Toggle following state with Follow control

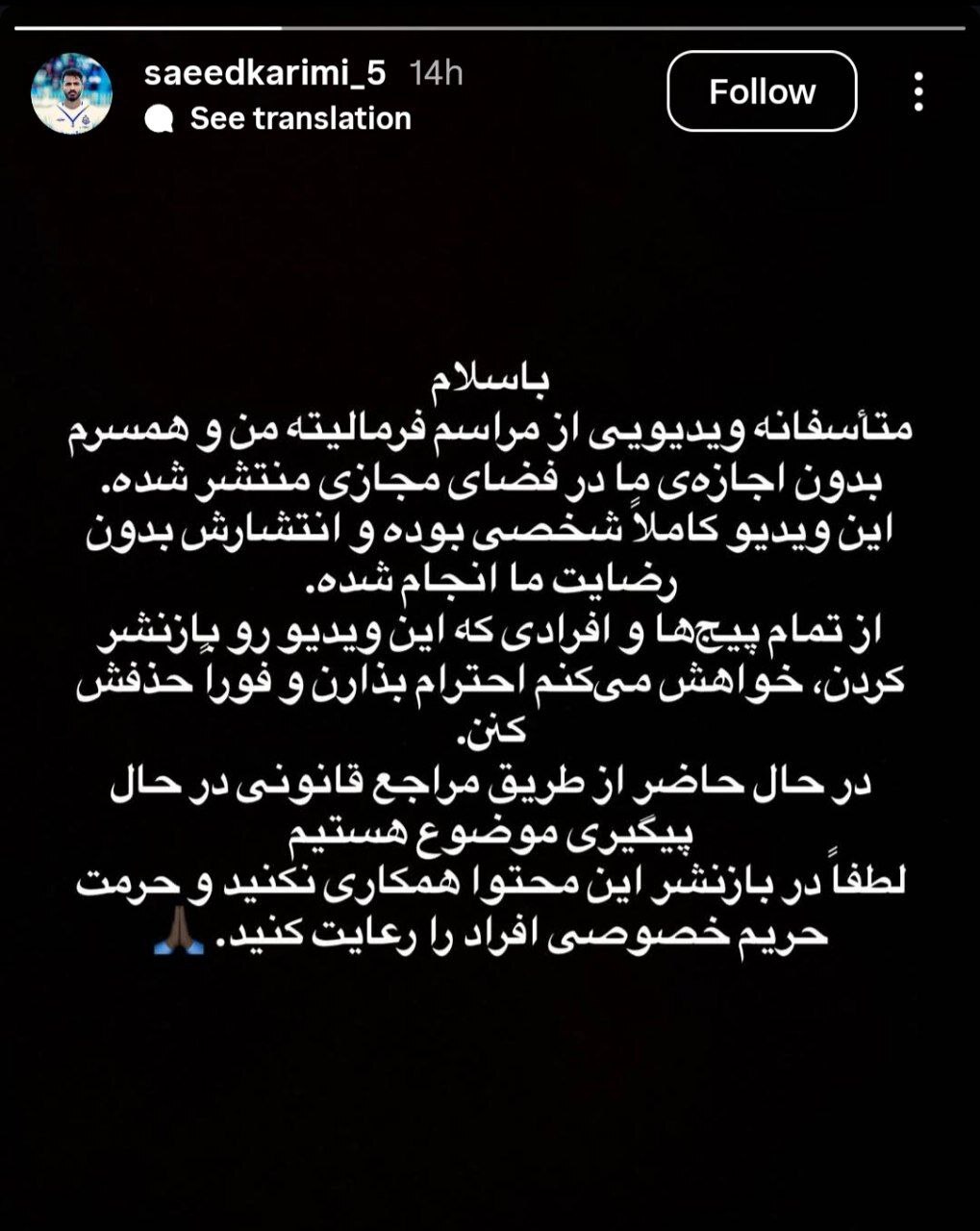[761, 91]
